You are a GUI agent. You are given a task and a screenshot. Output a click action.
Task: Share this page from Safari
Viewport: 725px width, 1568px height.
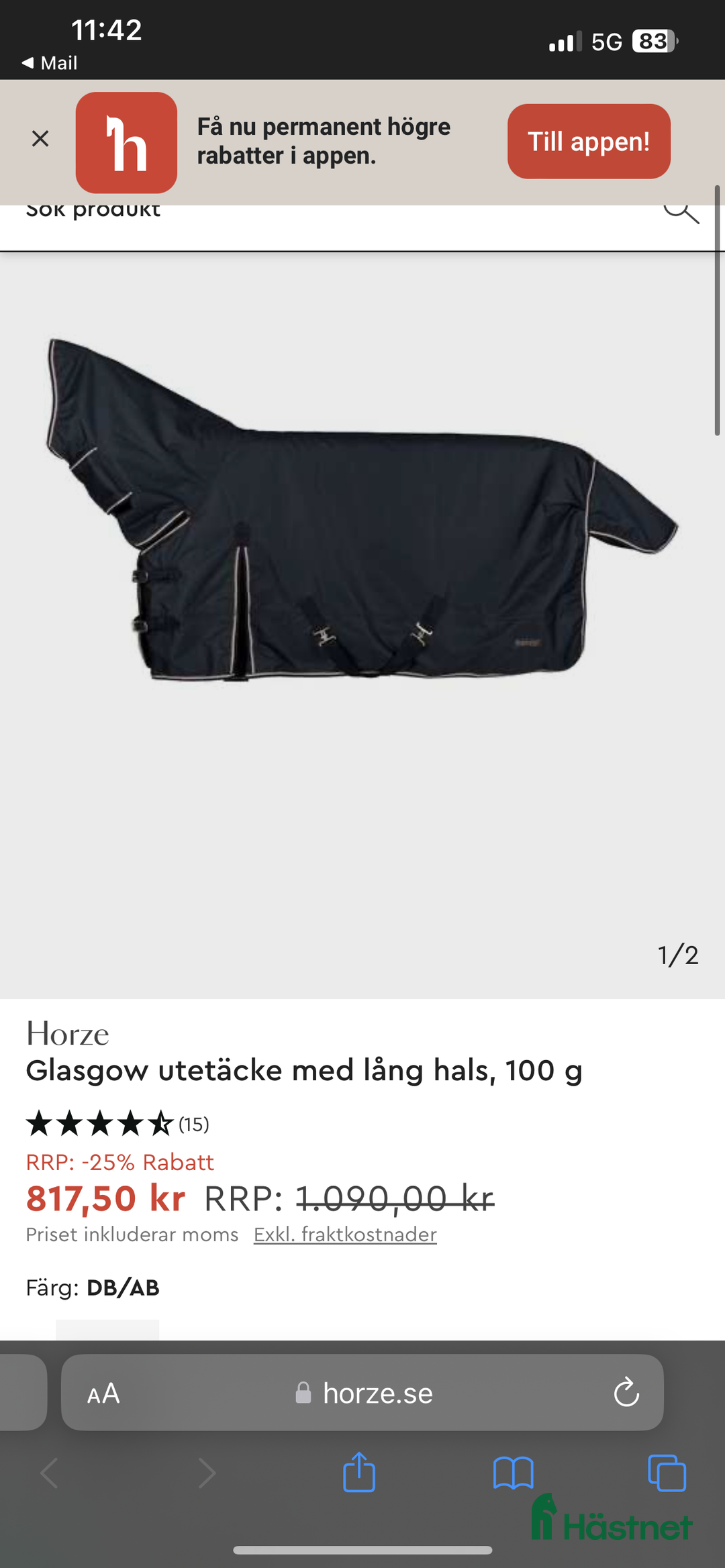pyautogui.click(x=359, y=1473)
